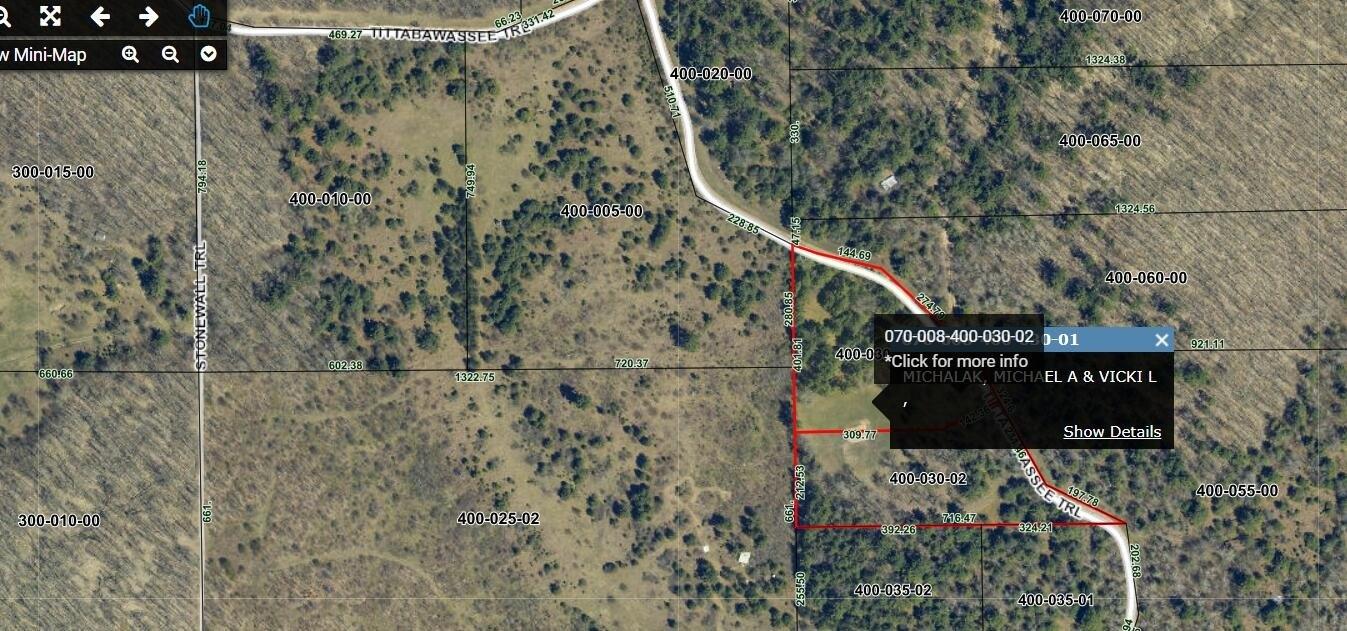Zoom out with the minus magnifier
This screenshot has height=631, width=1347.
click(170, 54)
